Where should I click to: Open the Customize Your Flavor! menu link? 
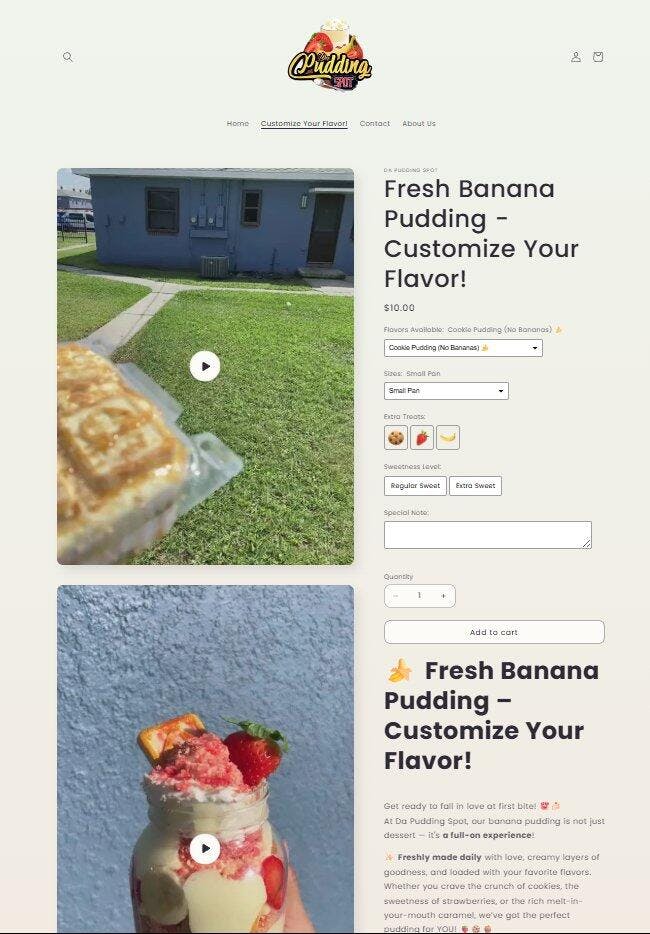coord(304,124)
